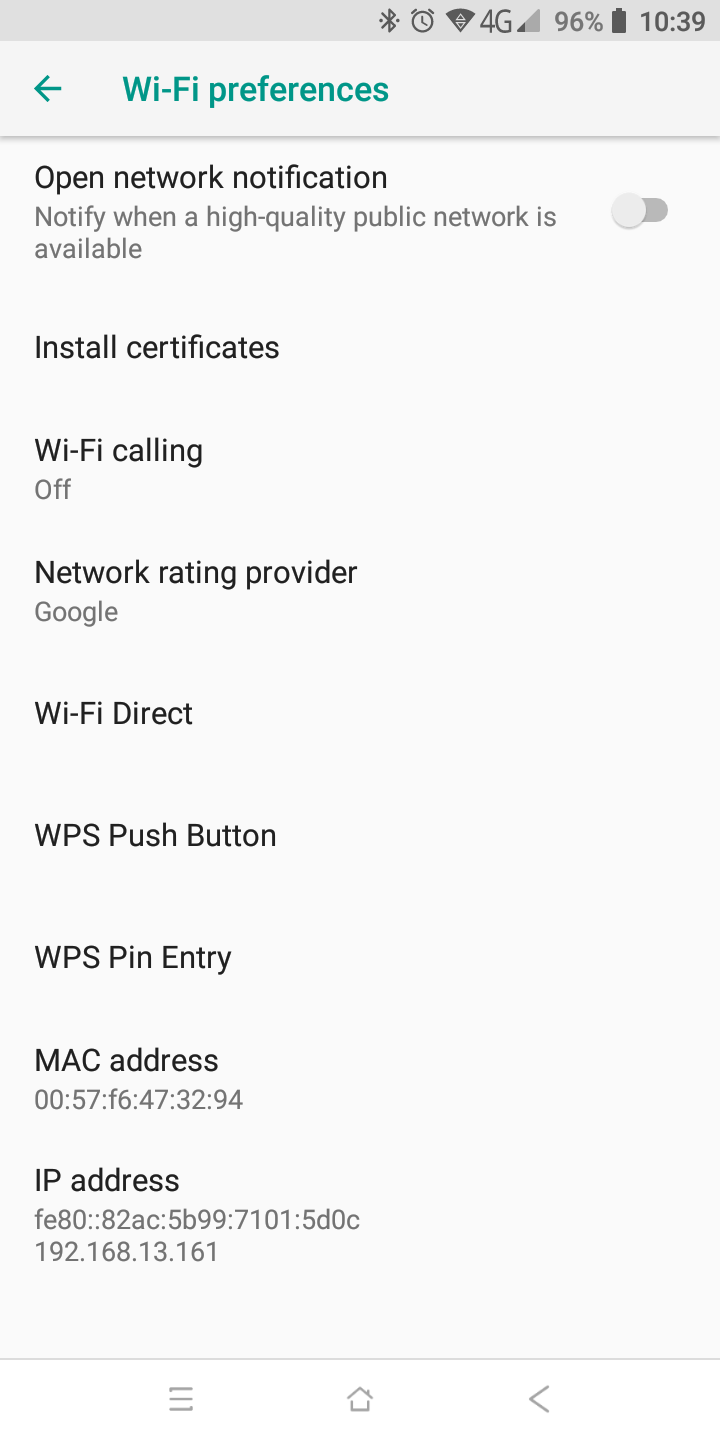Tap the Wi-Fi signal icon in status bar
The width and height of the screenshot is (720, 1440).
click(x=462, y=20)
